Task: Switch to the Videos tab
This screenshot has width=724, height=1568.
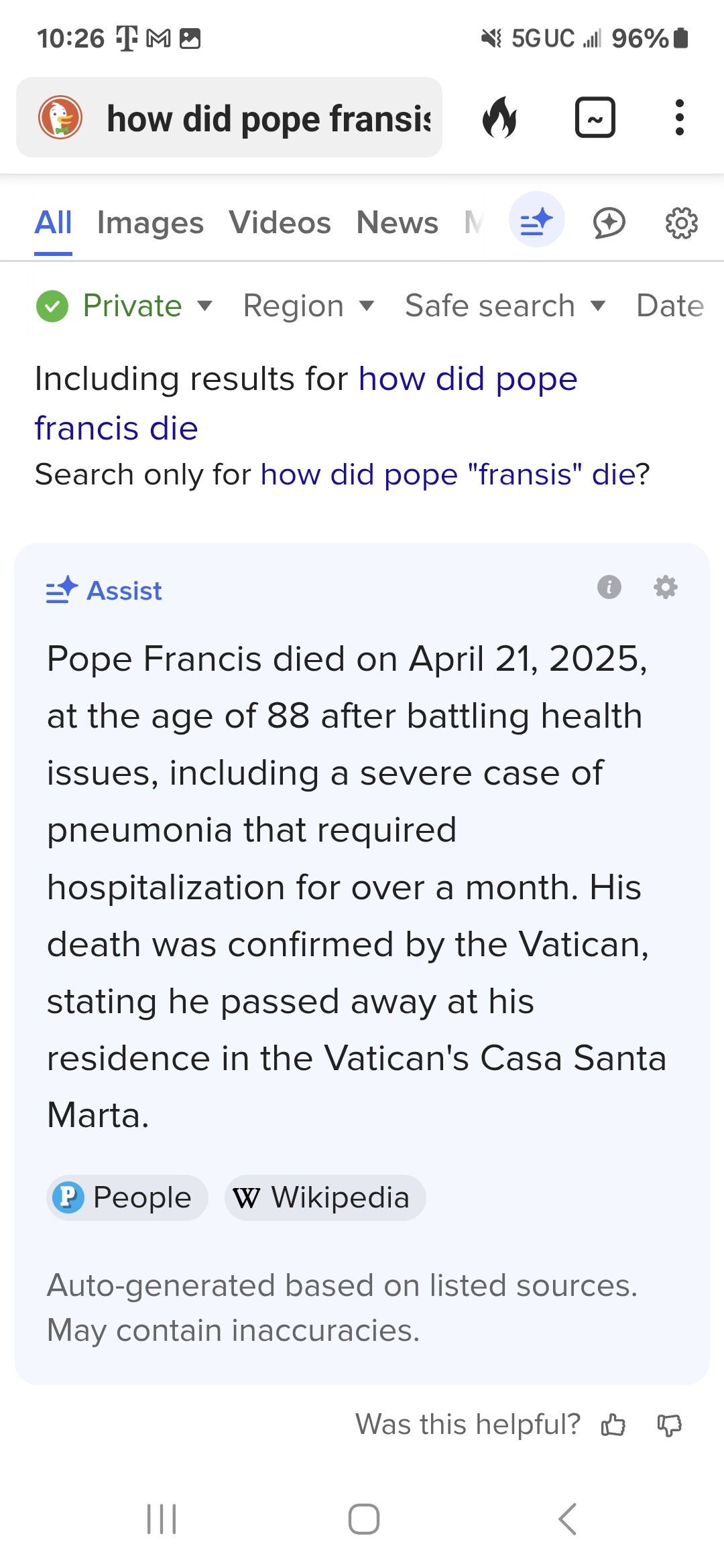Action: click(280, 222)
